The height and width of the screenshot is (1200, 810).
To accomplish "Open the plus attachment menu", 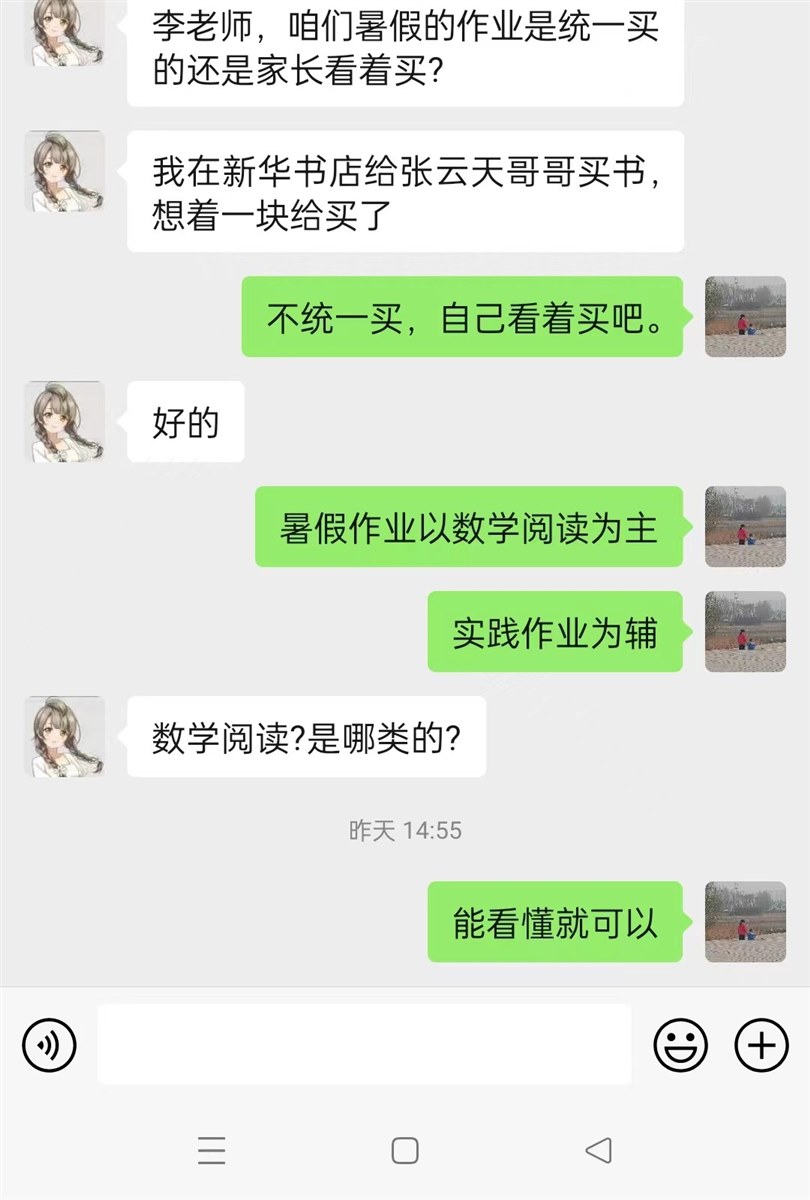I will coord(762,1046).
